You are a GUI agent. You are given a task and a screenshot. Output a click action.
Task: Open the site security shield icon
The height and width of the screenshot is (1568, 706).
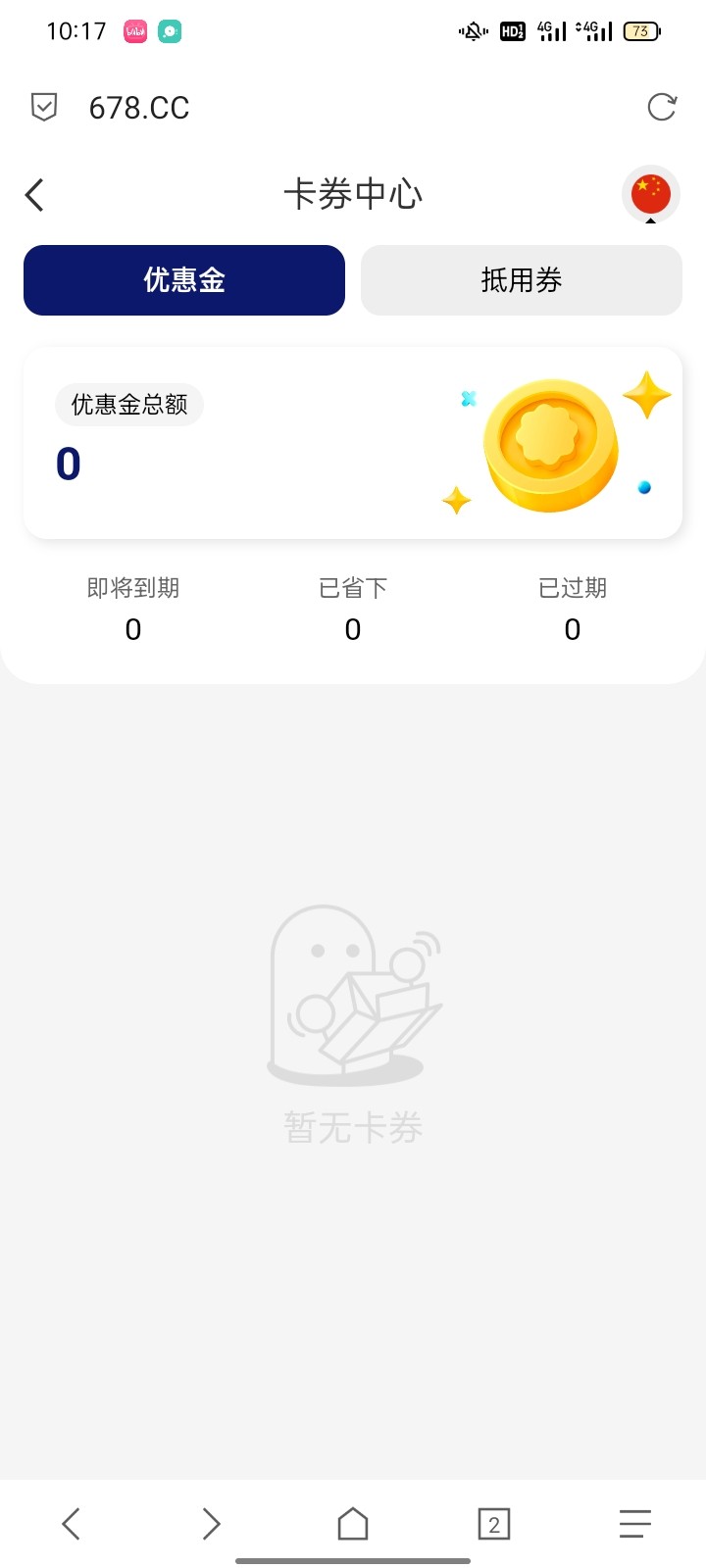click(x=44, y=107)
